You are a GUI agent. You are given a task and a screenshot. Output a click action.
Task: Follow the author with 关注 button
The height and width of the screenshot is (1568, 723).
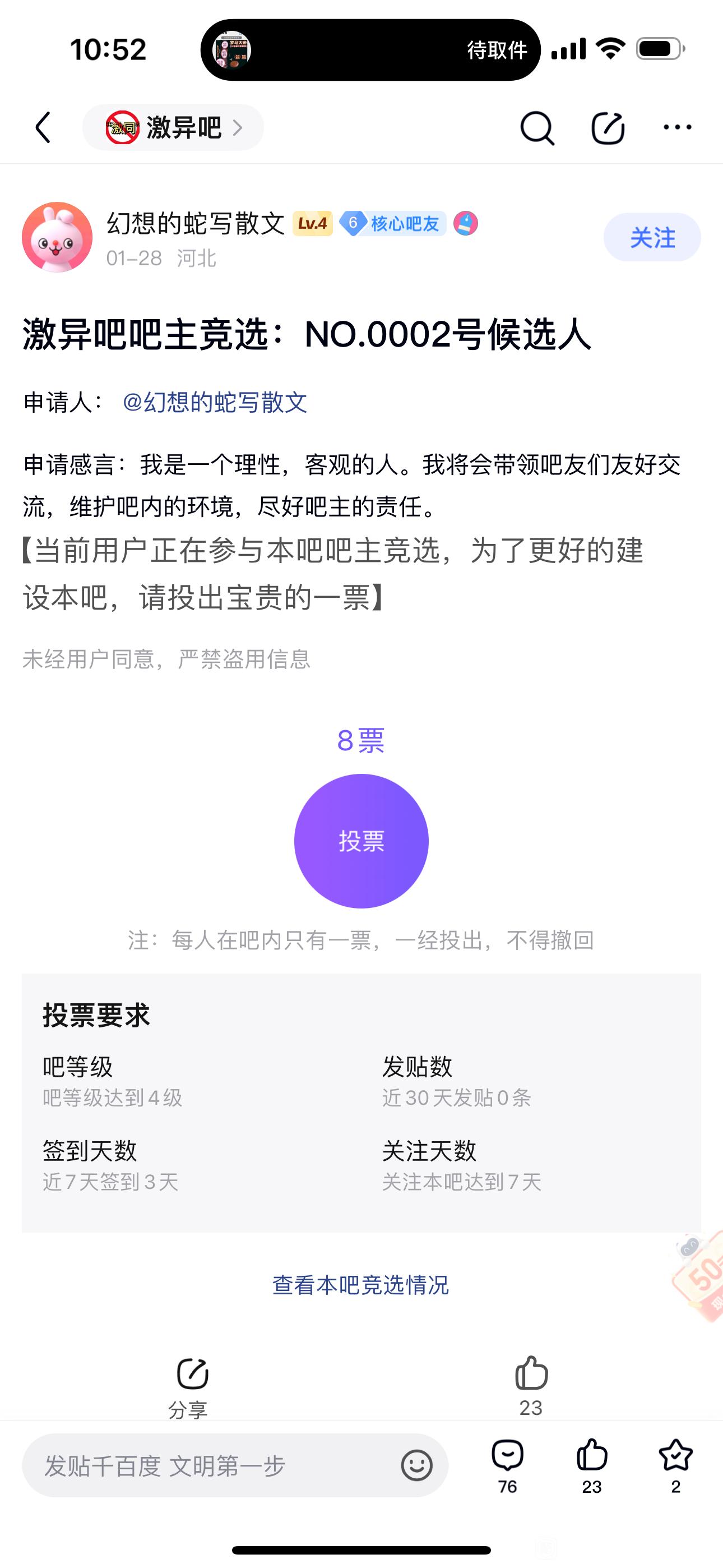(x=652, y=237)
